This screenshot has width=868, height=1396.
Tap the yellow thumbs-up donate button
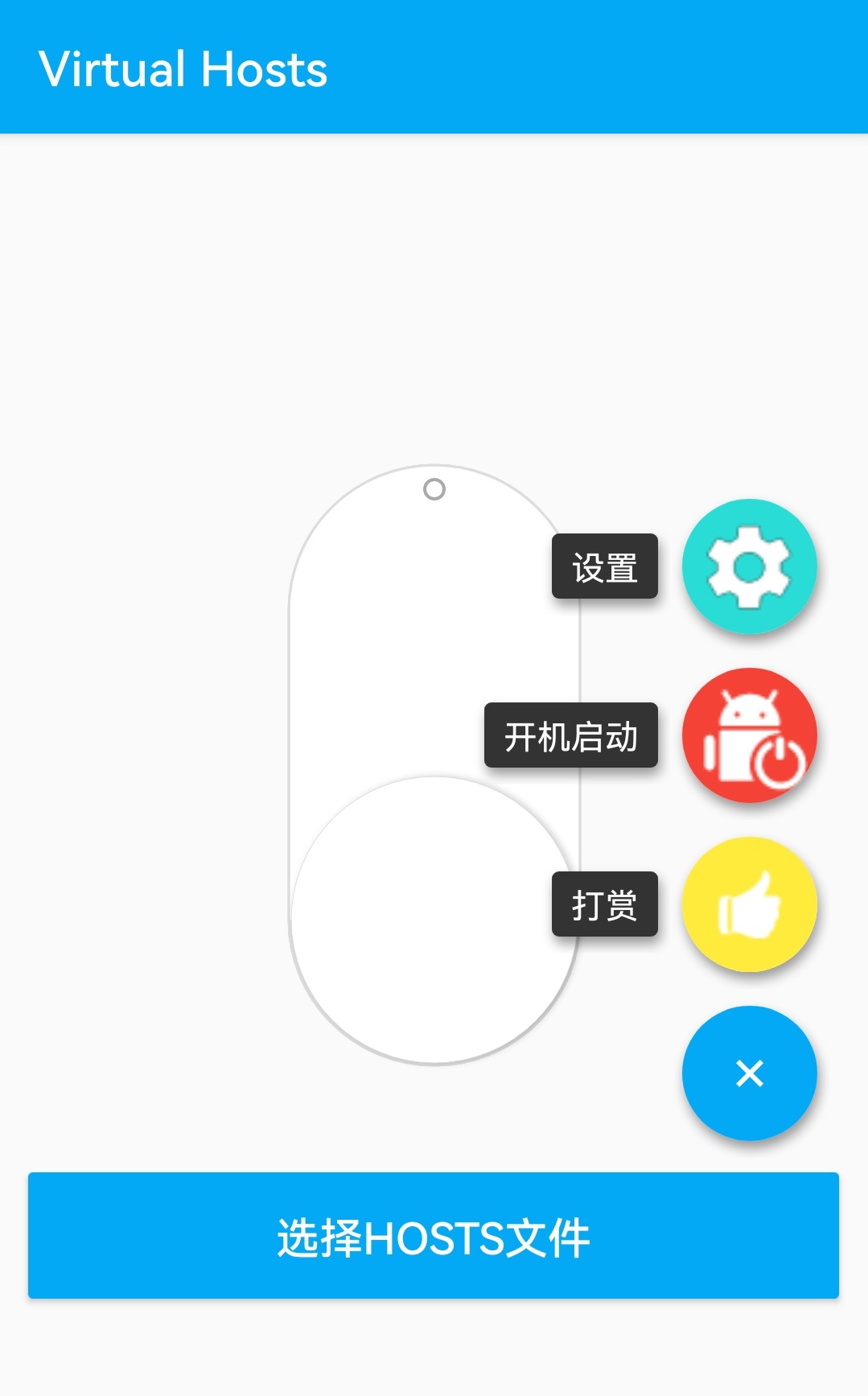click(749, 904)
